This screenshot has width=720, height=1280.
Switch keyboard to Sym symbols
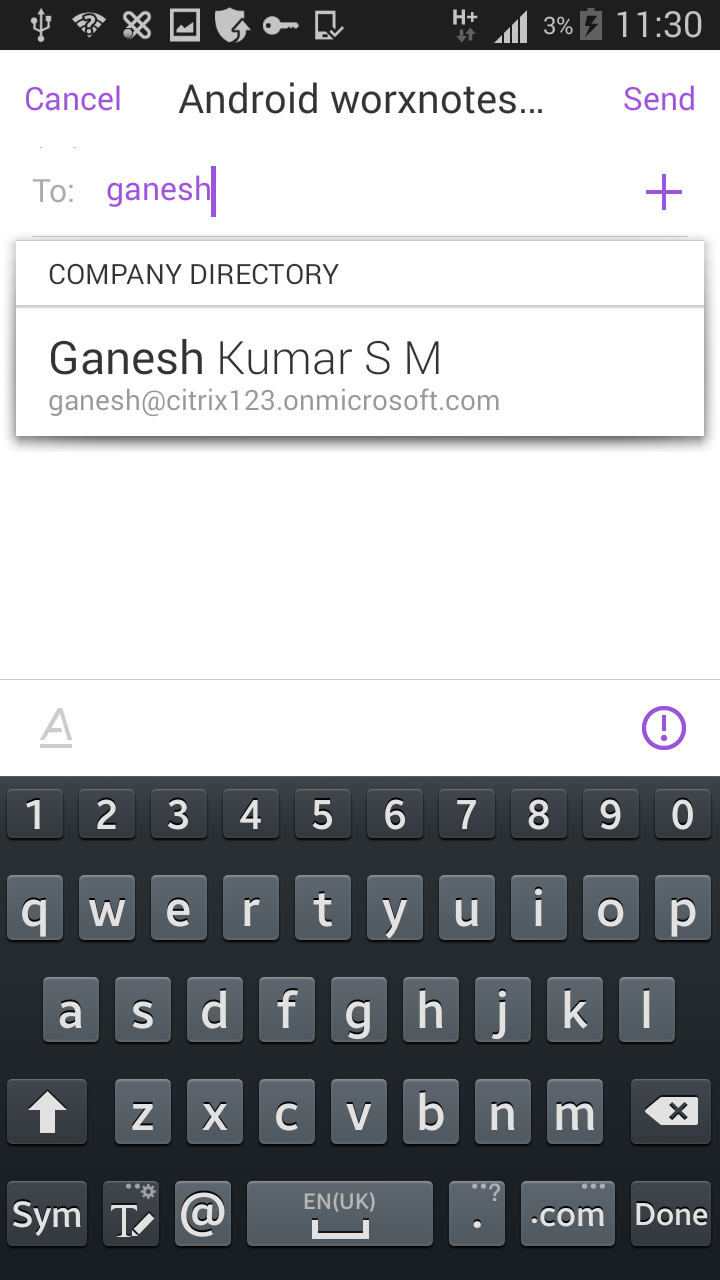(46, 1214)
